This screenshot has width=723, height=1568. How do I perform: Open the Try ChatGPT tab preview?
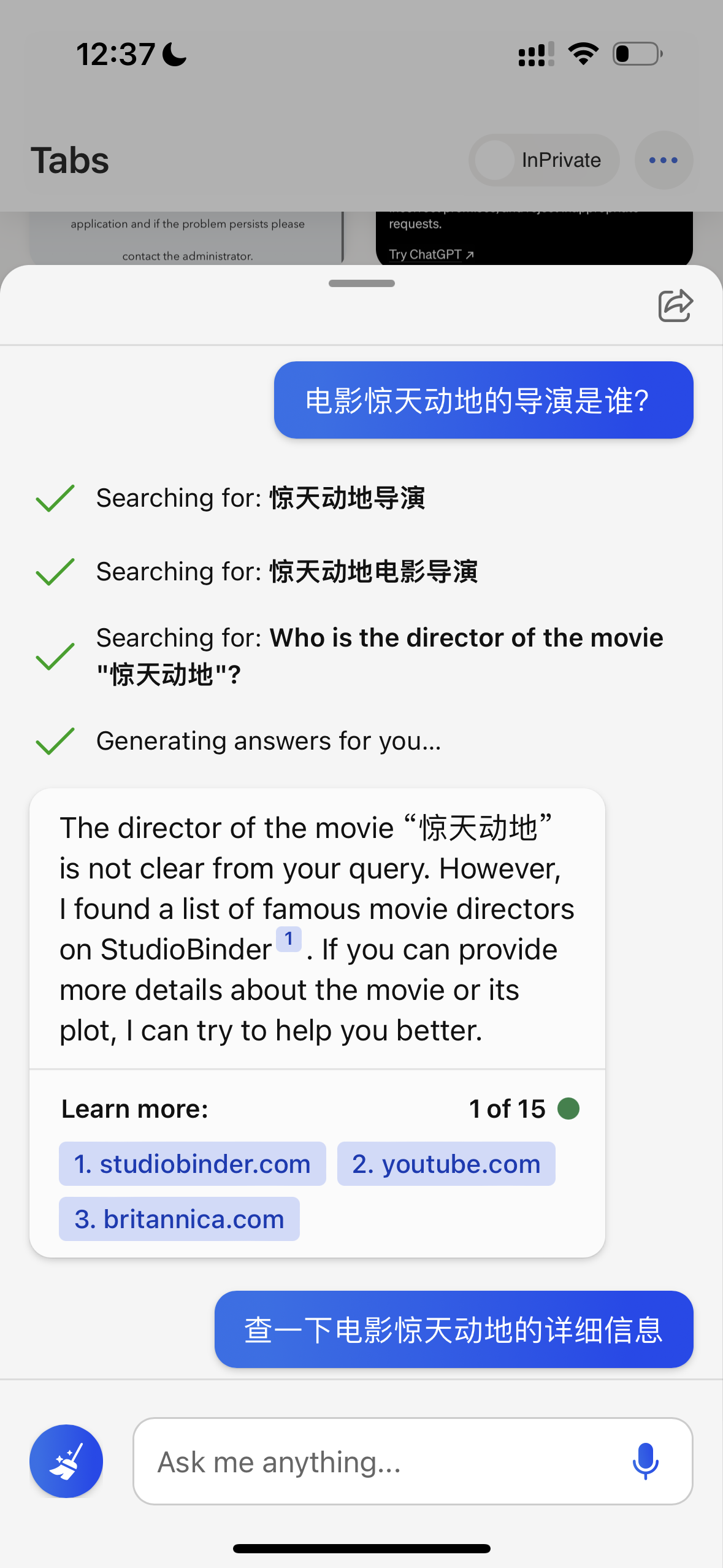coord(534,238)
